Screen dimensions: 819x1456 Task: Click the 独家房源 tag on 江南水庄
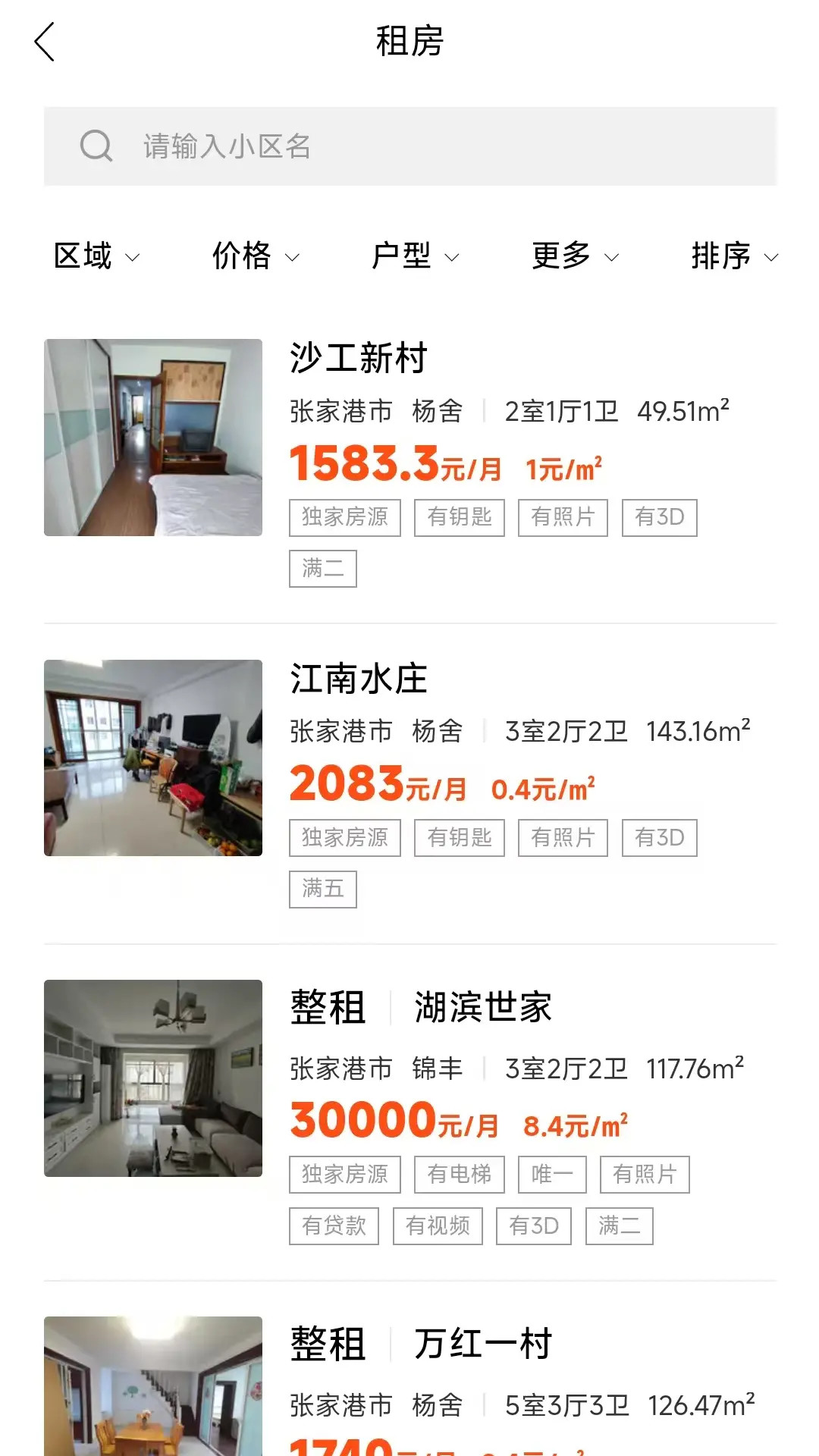click(x=344, y=838)
